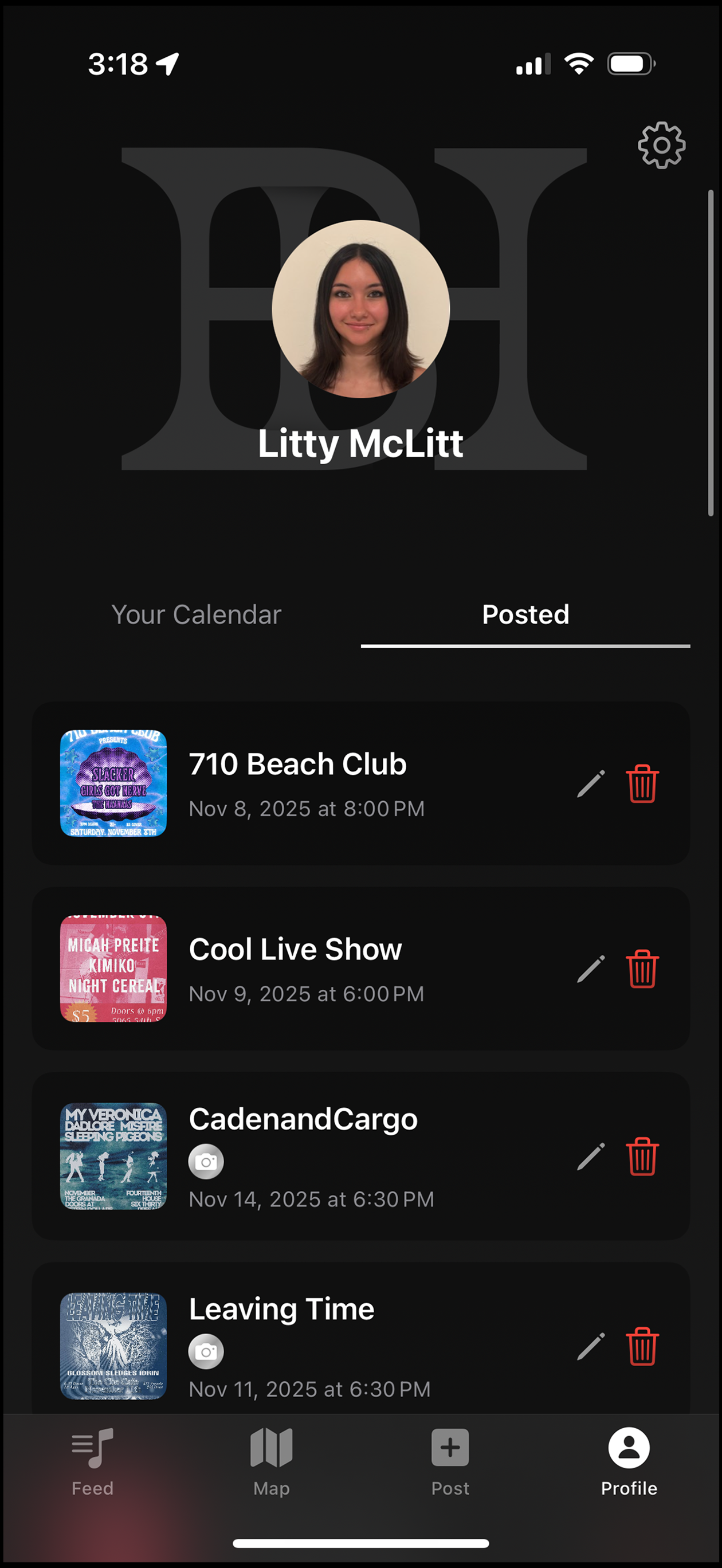Tap the camera icon under CadenandCargo
Screen dimensions: 722x1568
coord(206,1162)
